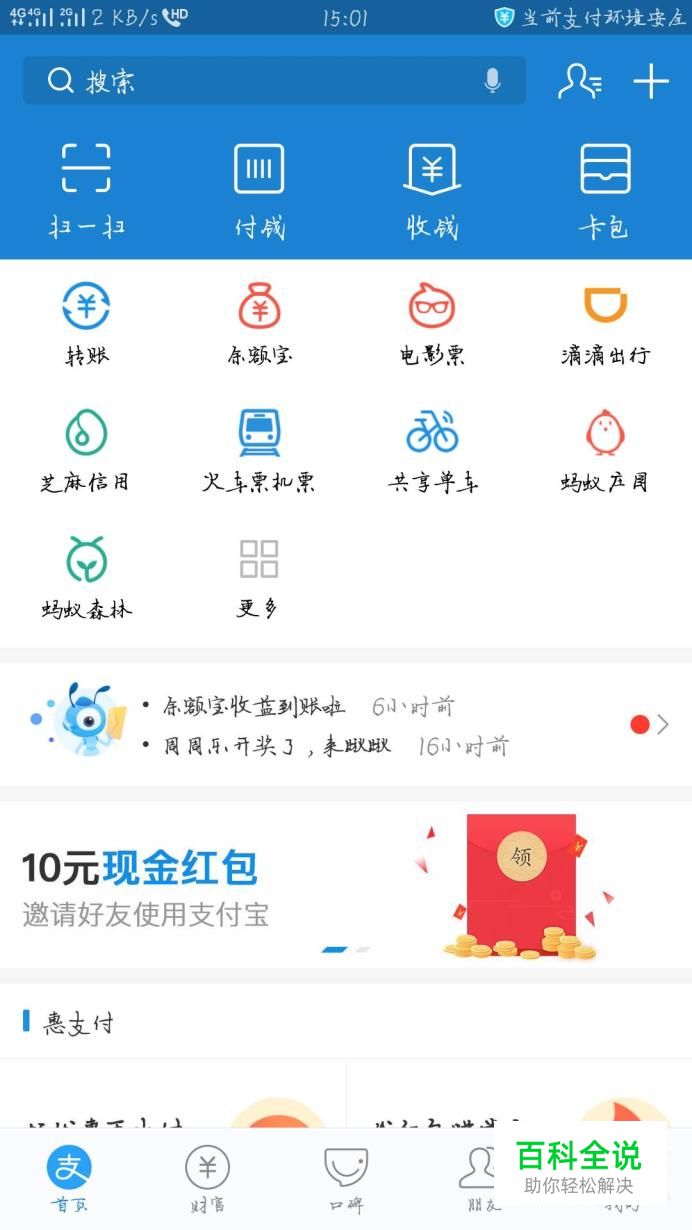692x1230 pixels.
Task: Open 转账 transfer service
Action: 86,323
